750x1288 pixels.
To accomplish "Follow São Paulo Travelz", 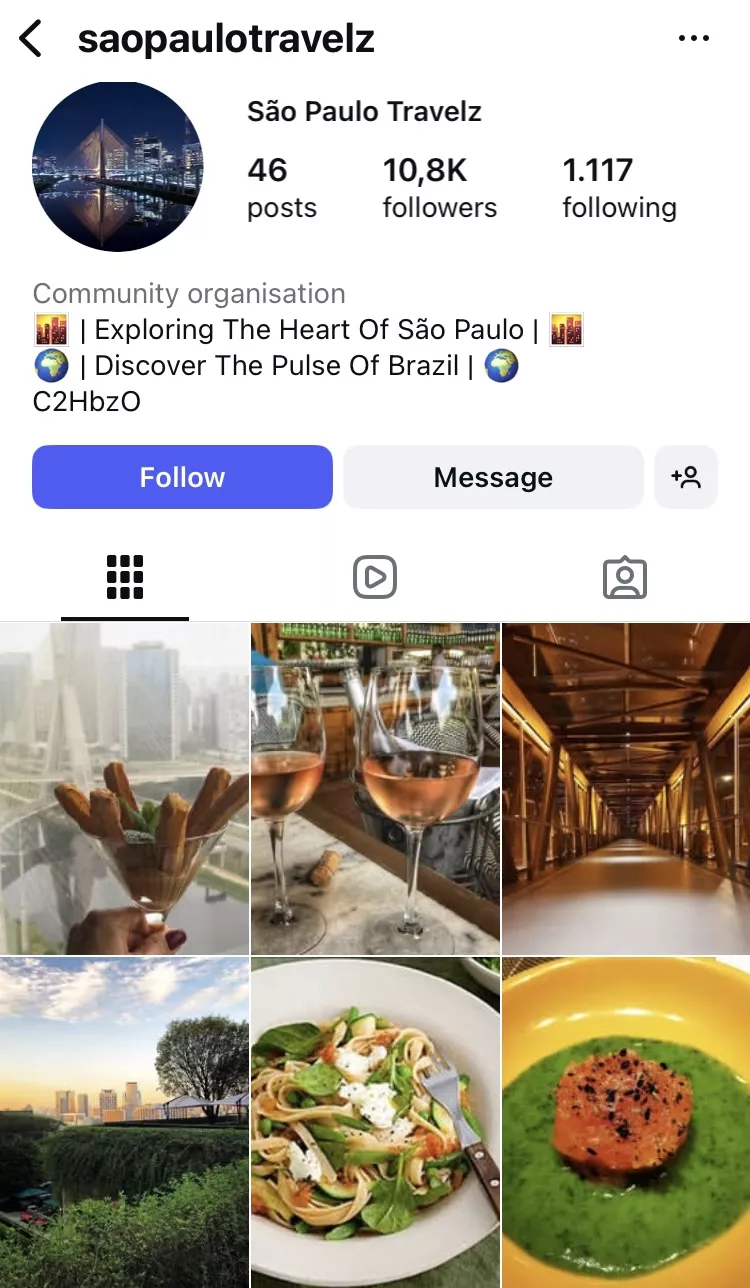I will coord(182,477).
